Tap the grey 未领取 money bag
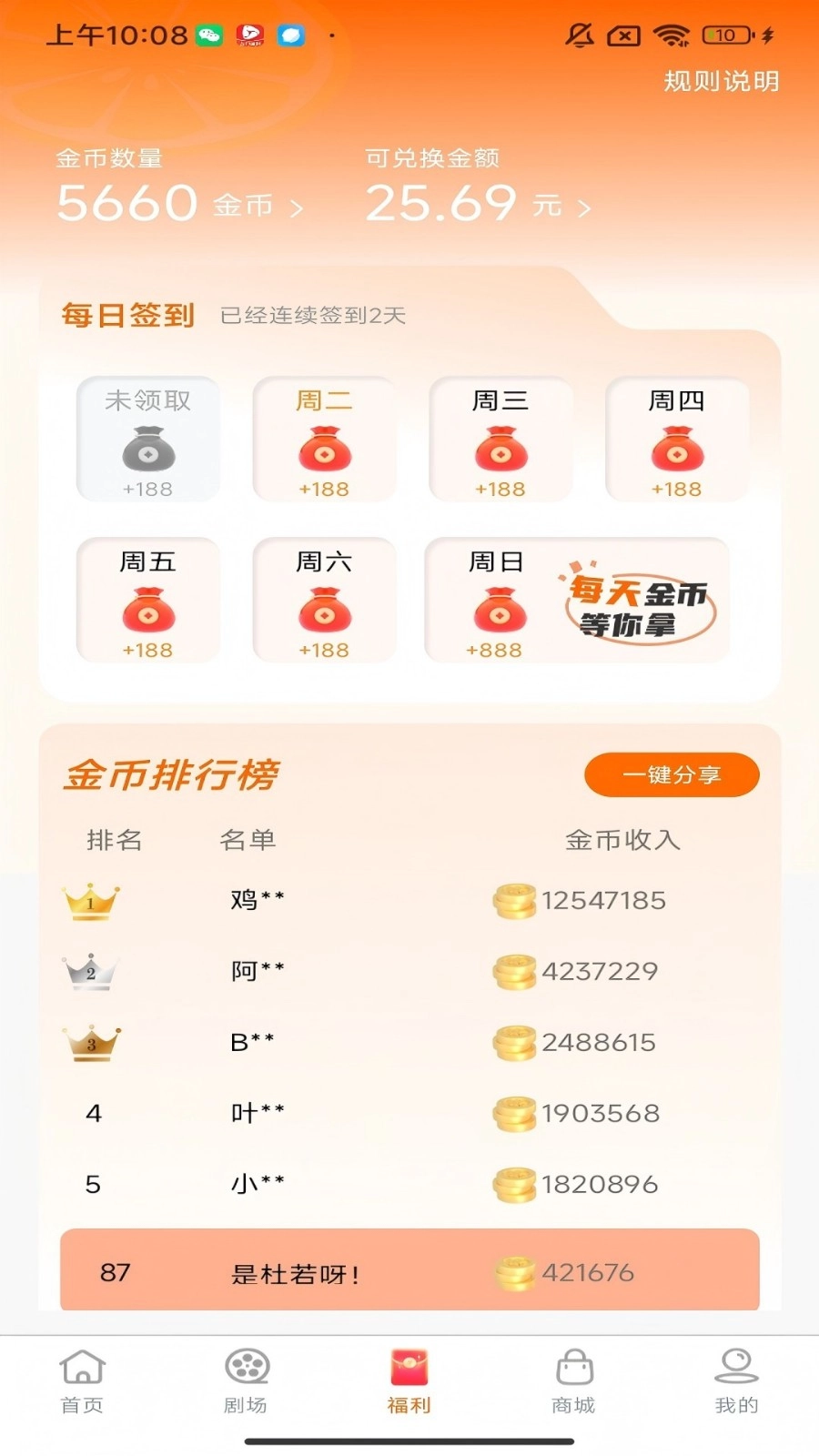Screen dimensions: 819x1456 coord(147,441)
